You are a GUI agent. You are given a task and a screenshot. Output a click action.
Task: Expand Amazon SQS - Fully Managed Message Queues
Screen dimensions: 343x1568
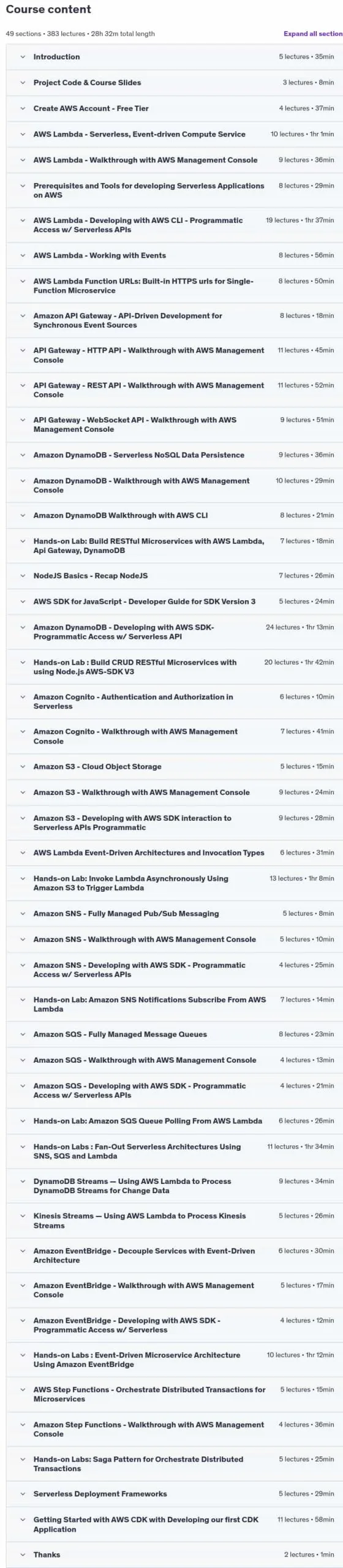point(175,1034)
